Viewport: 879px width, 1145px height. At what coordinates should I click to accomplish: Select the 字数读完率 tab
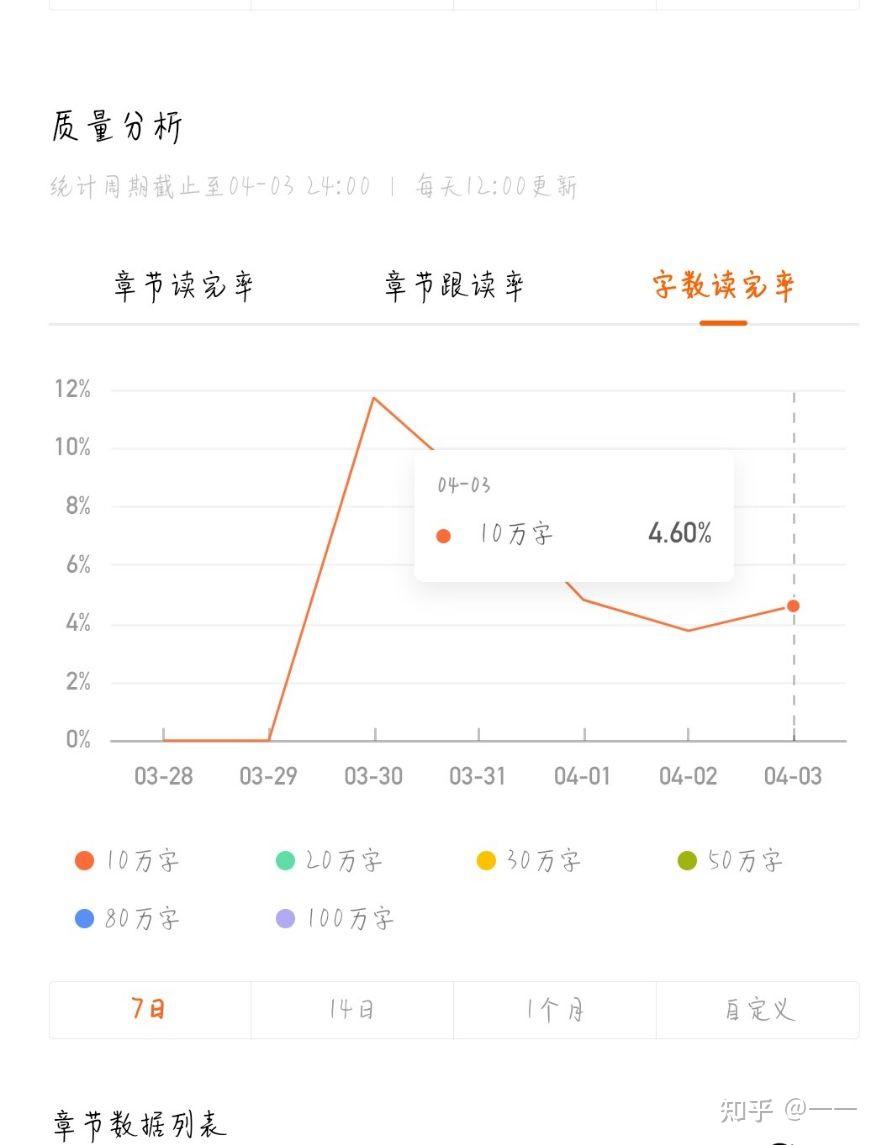(723, 287)
